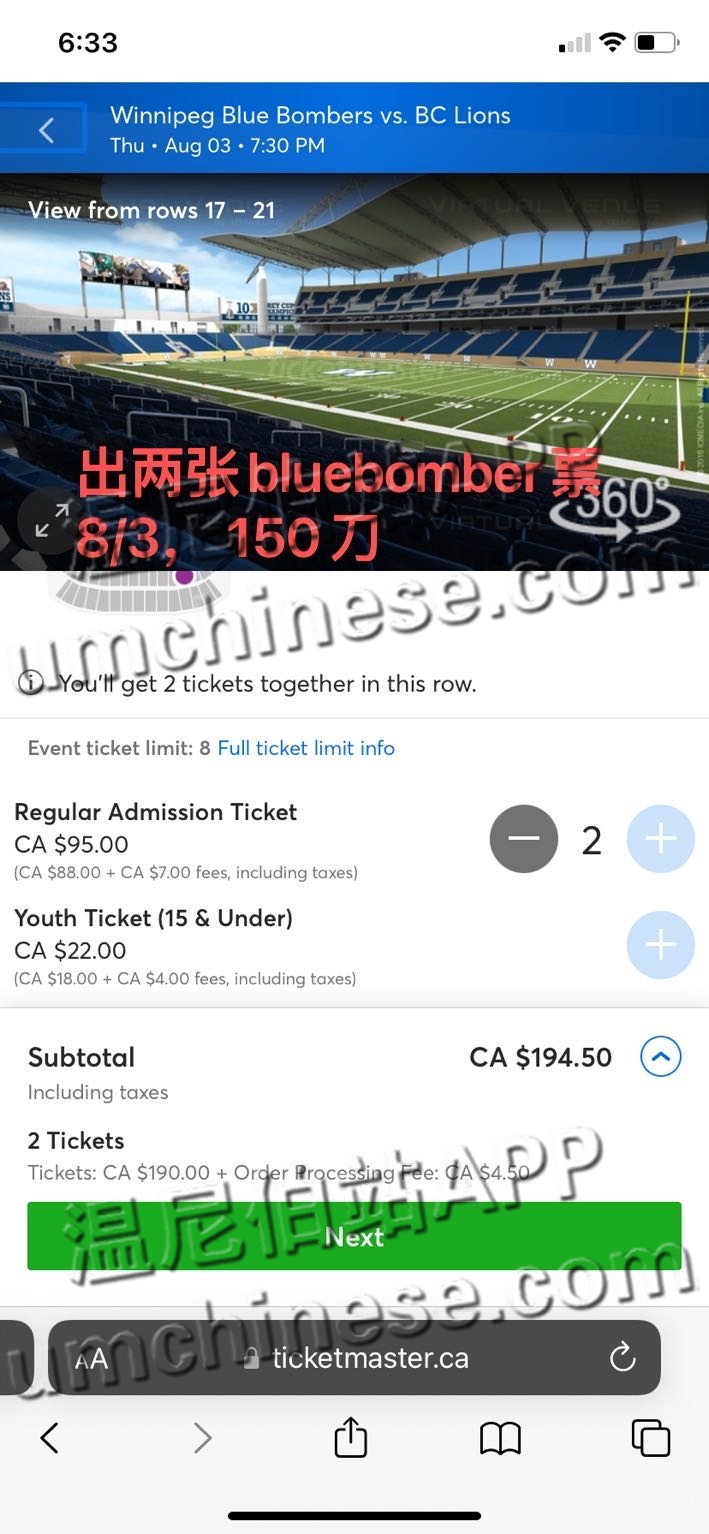The height and width of the screenshot is (1534, 709).
Task: Collapse the Subtotal details chevron
Action: point(660,1057)
